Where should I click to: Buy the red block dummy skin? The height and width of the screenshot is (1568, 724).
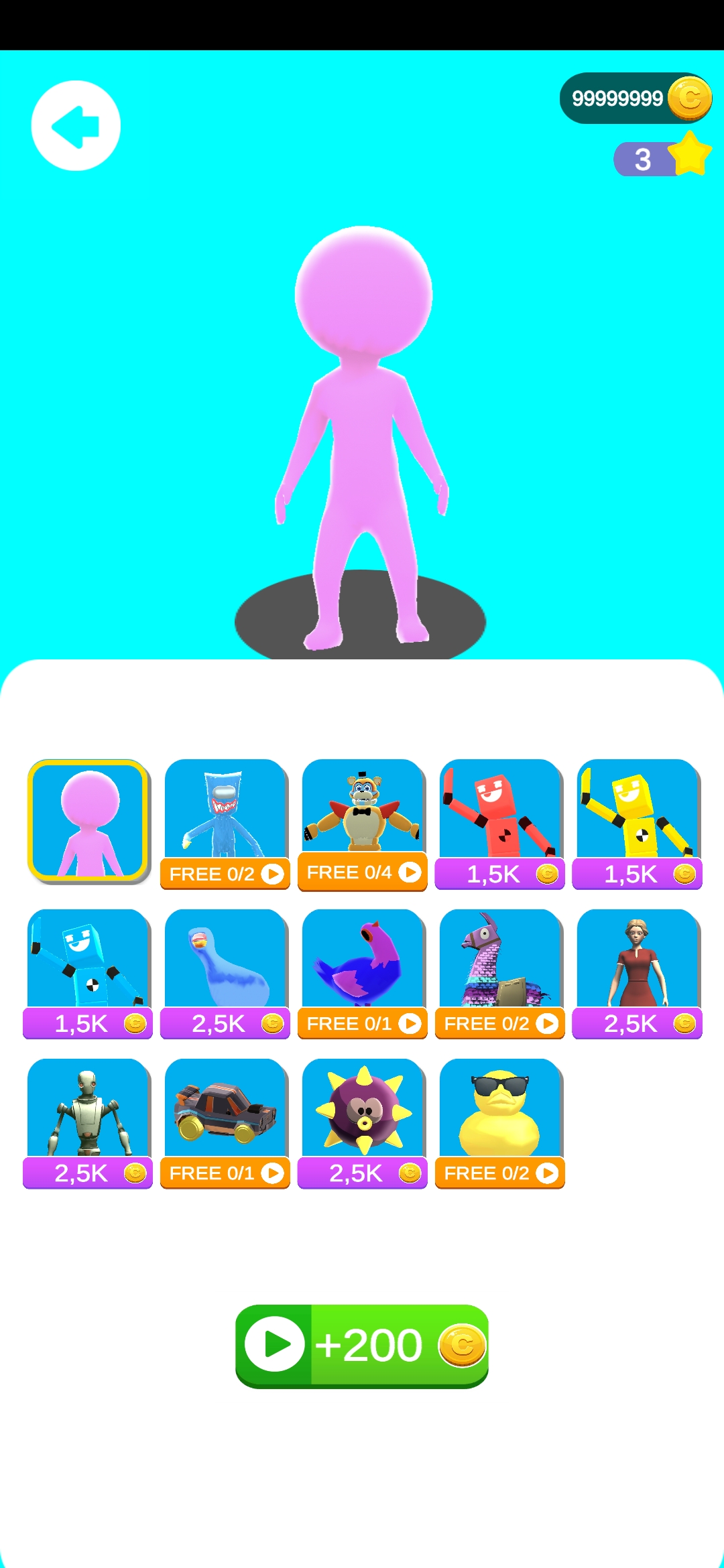coord(500,874)
